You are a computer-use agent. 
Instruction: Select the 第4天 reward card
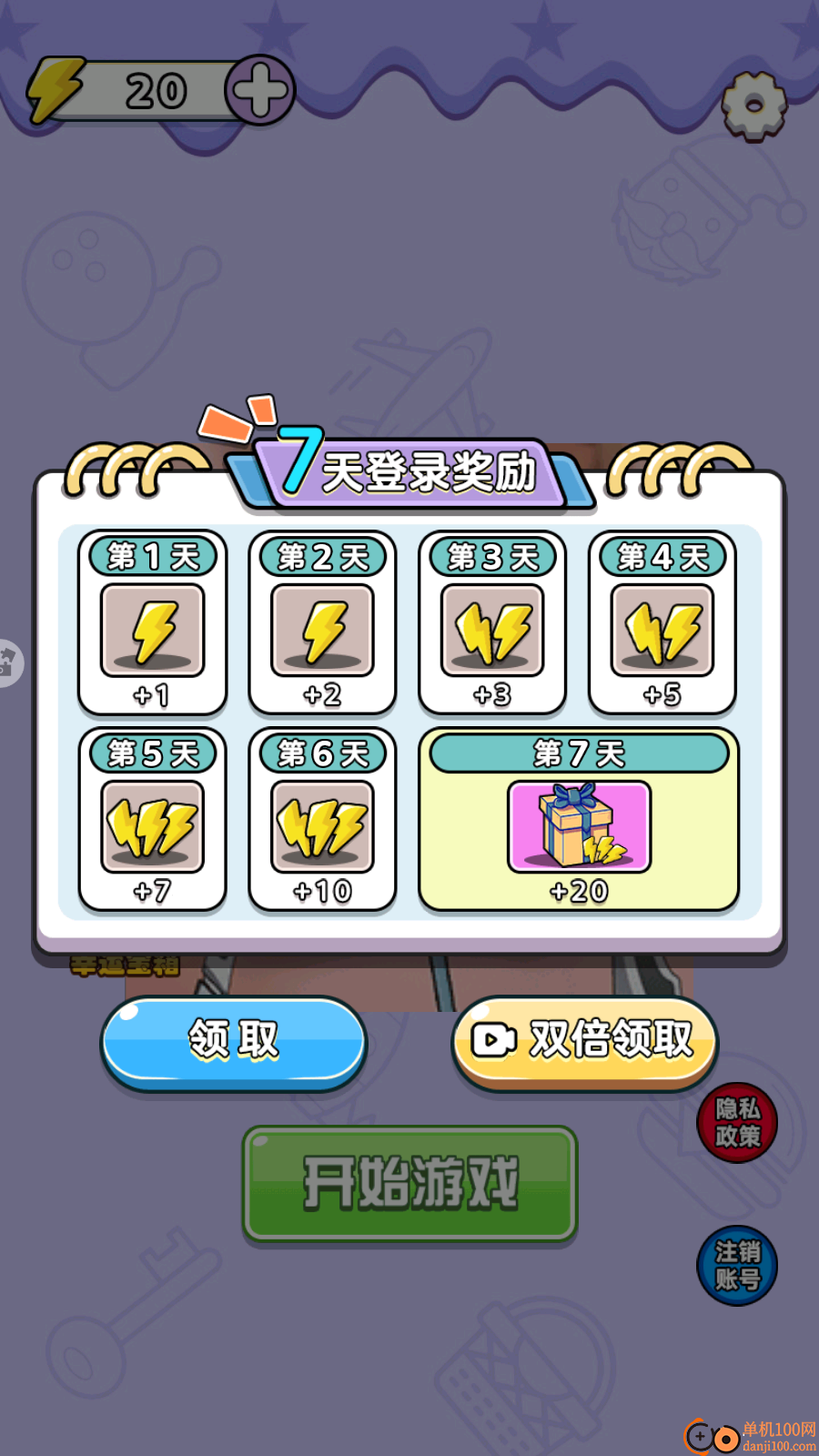(x=662, y=623)
